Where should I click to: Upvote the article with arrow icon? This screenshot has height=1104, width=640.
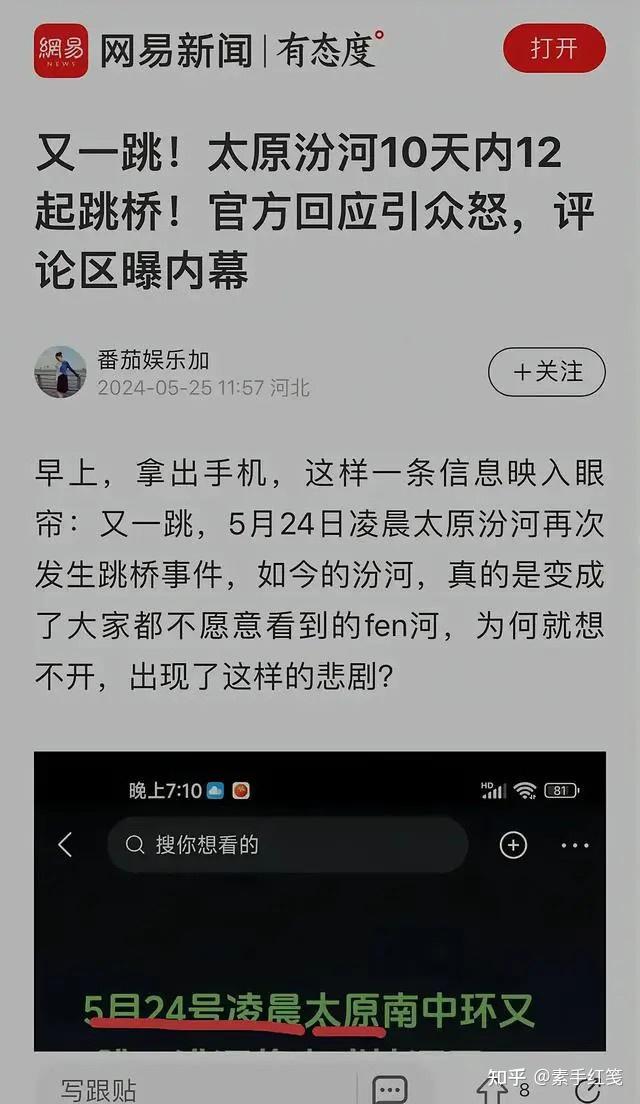point(491,1090)
